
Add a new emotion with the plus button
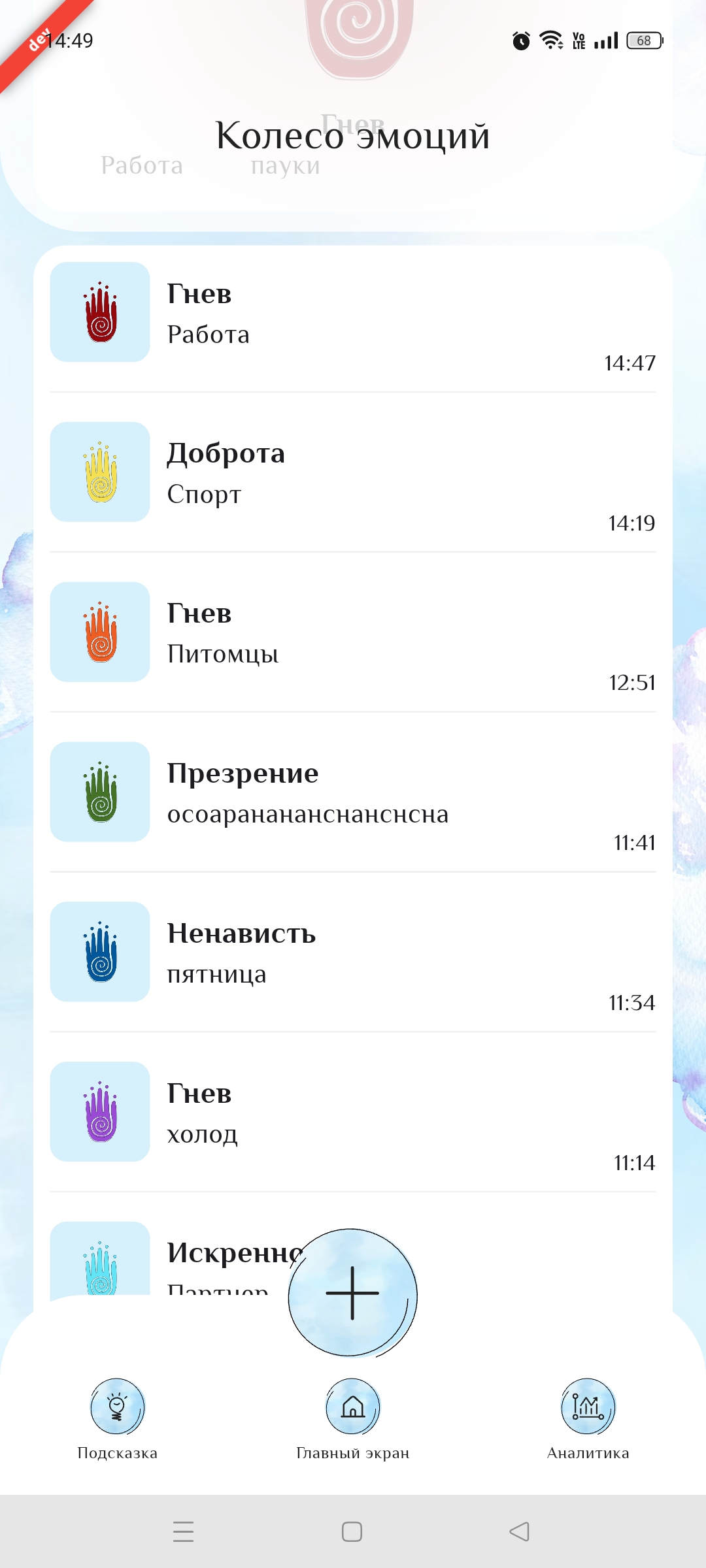pos(352,1293)
